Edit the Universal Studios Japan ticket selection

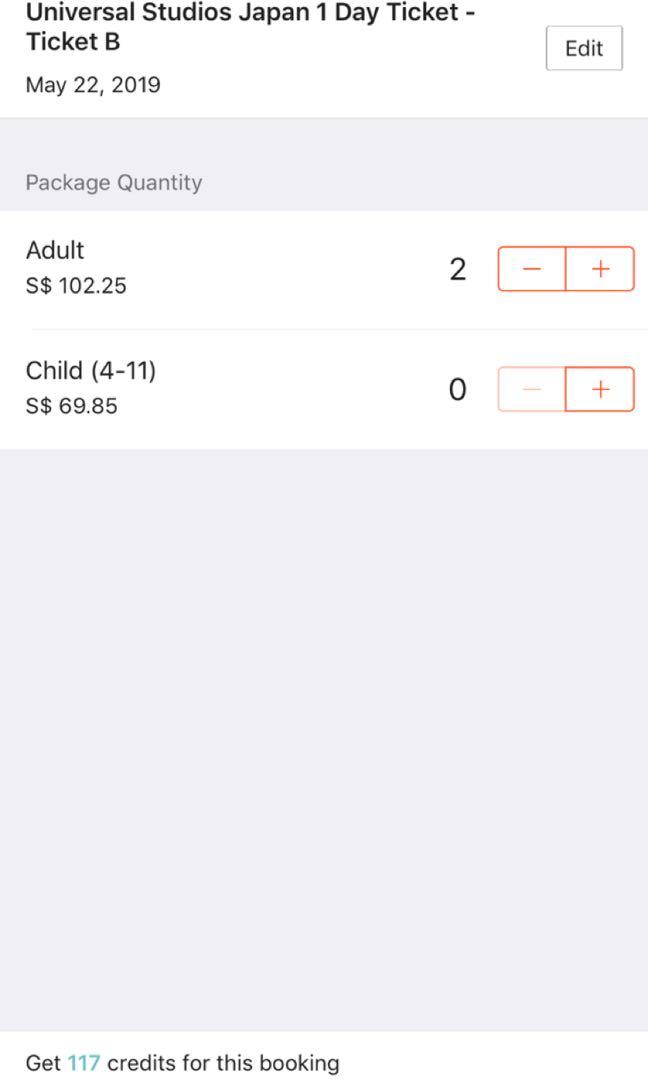point(584,49)
